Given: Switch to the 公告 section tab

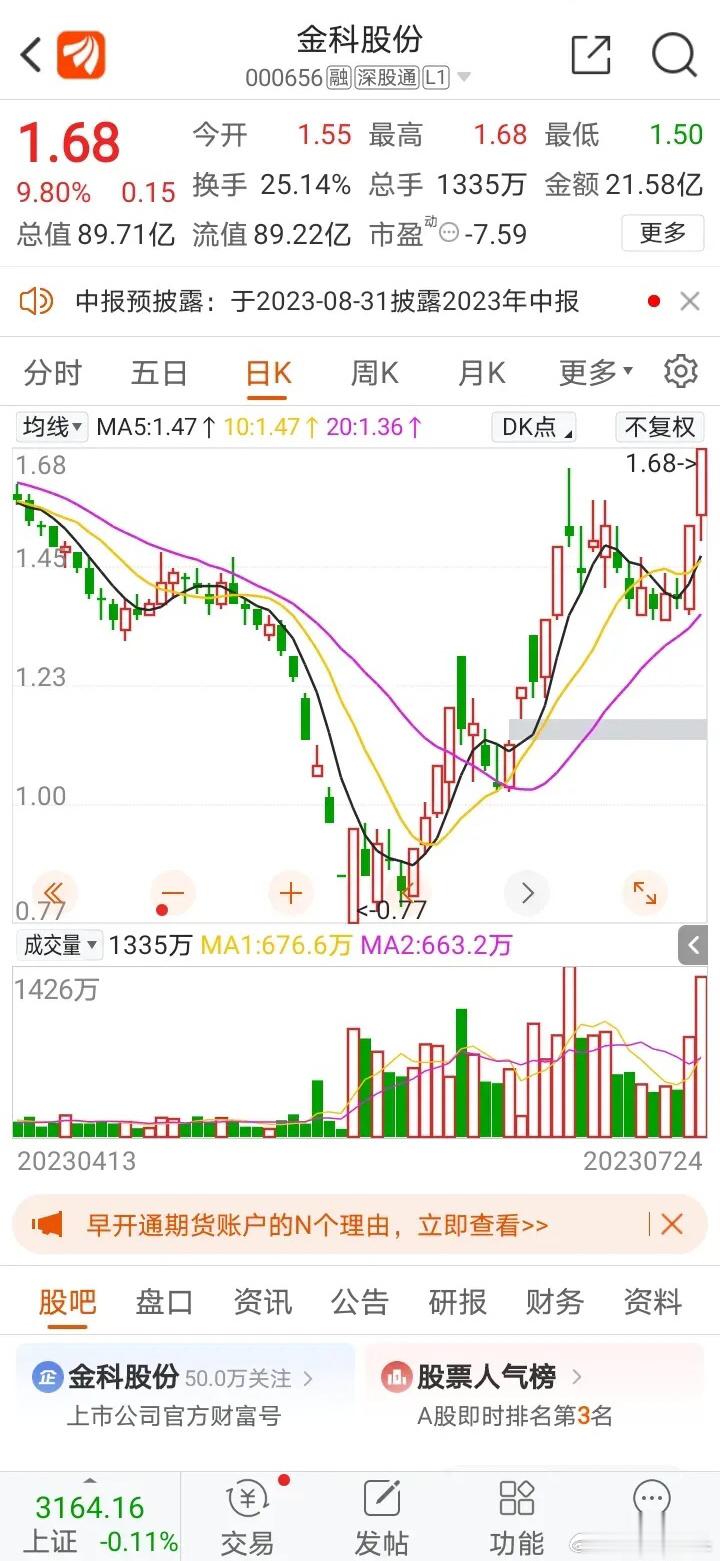Looking at the screenshot, I should tap(360, 1302).
